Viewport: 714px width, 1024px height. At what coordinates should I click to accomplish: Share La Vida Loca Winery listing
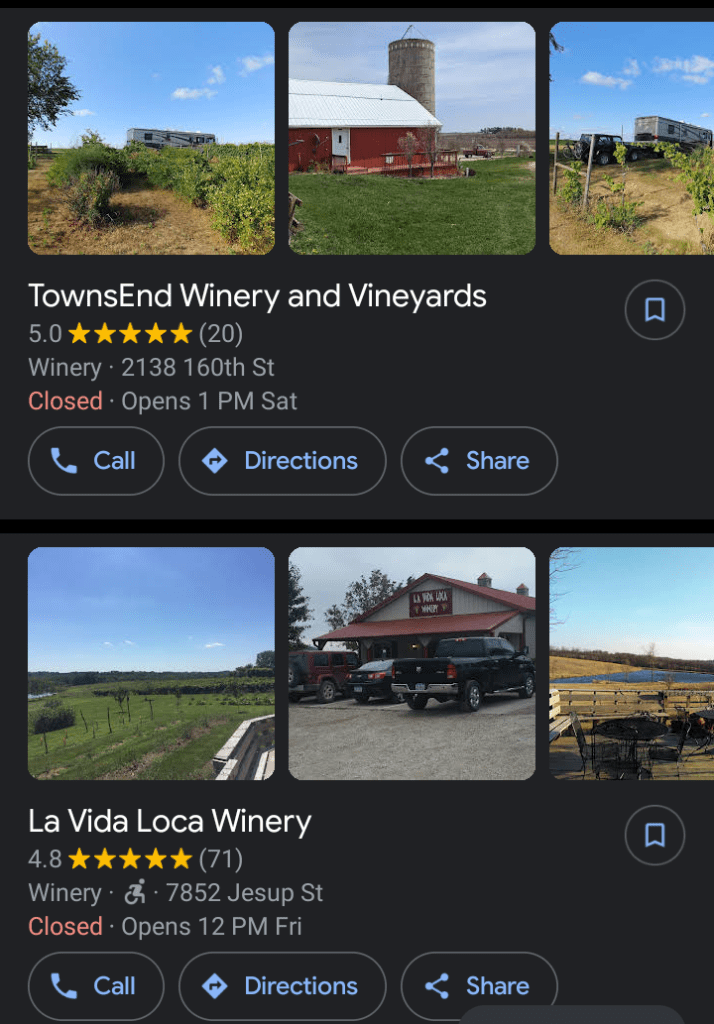click(479, 986)
